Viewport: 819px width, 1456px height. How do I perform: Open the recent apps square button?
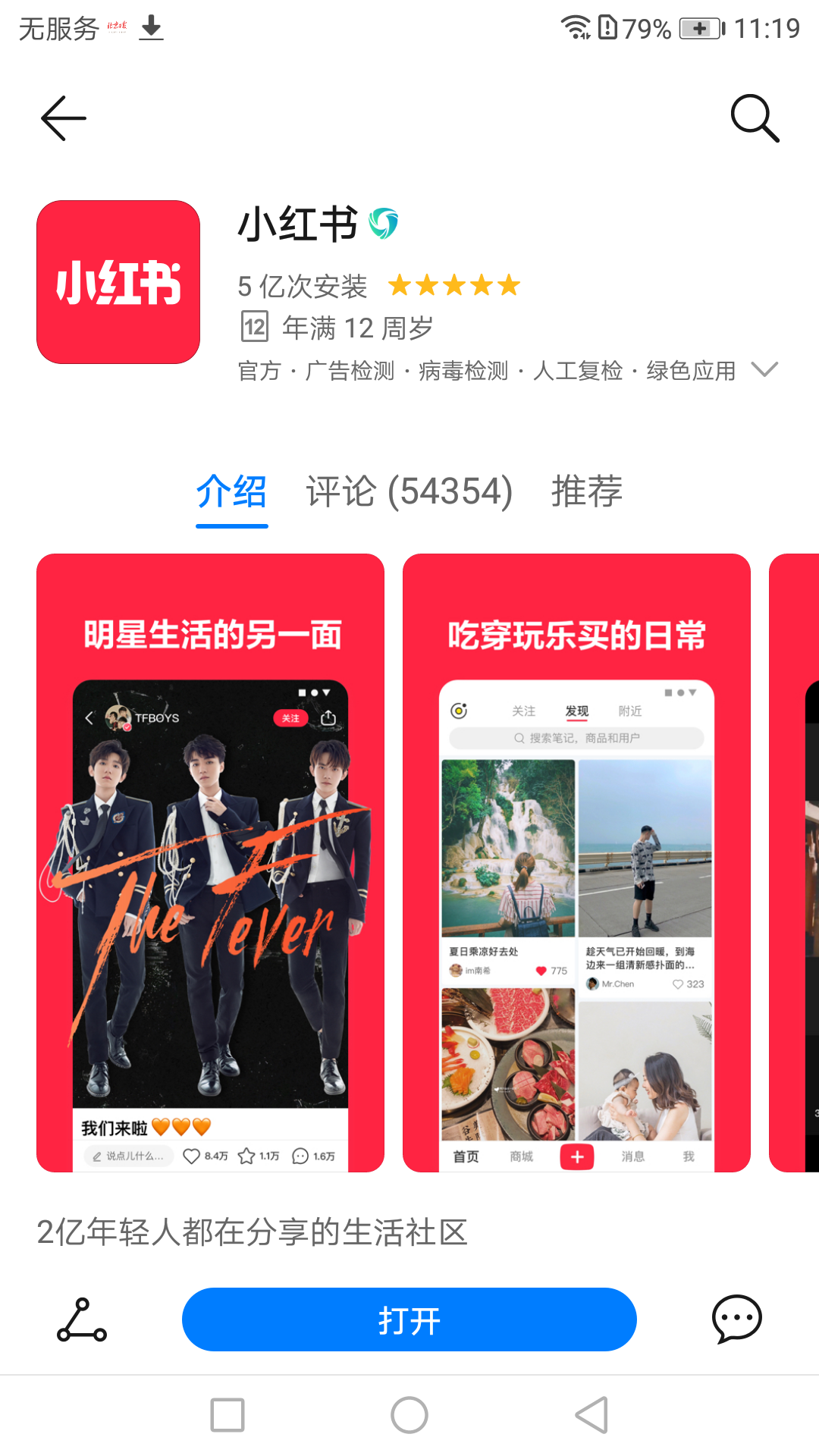(227, 1415)
